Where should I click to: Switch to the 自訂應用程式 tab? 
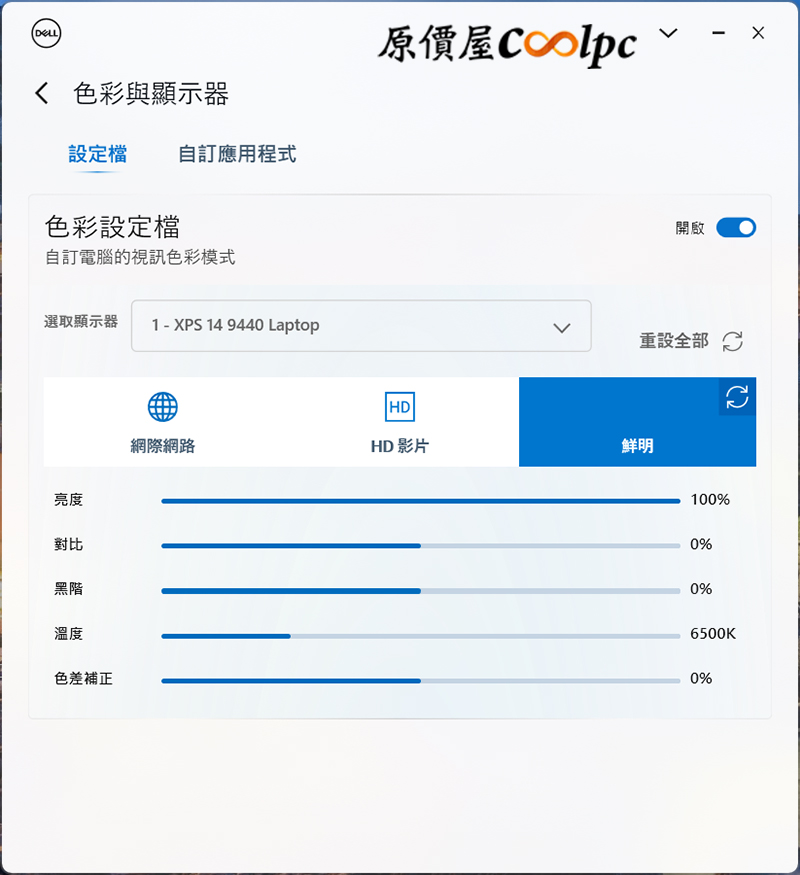(237, 155)
